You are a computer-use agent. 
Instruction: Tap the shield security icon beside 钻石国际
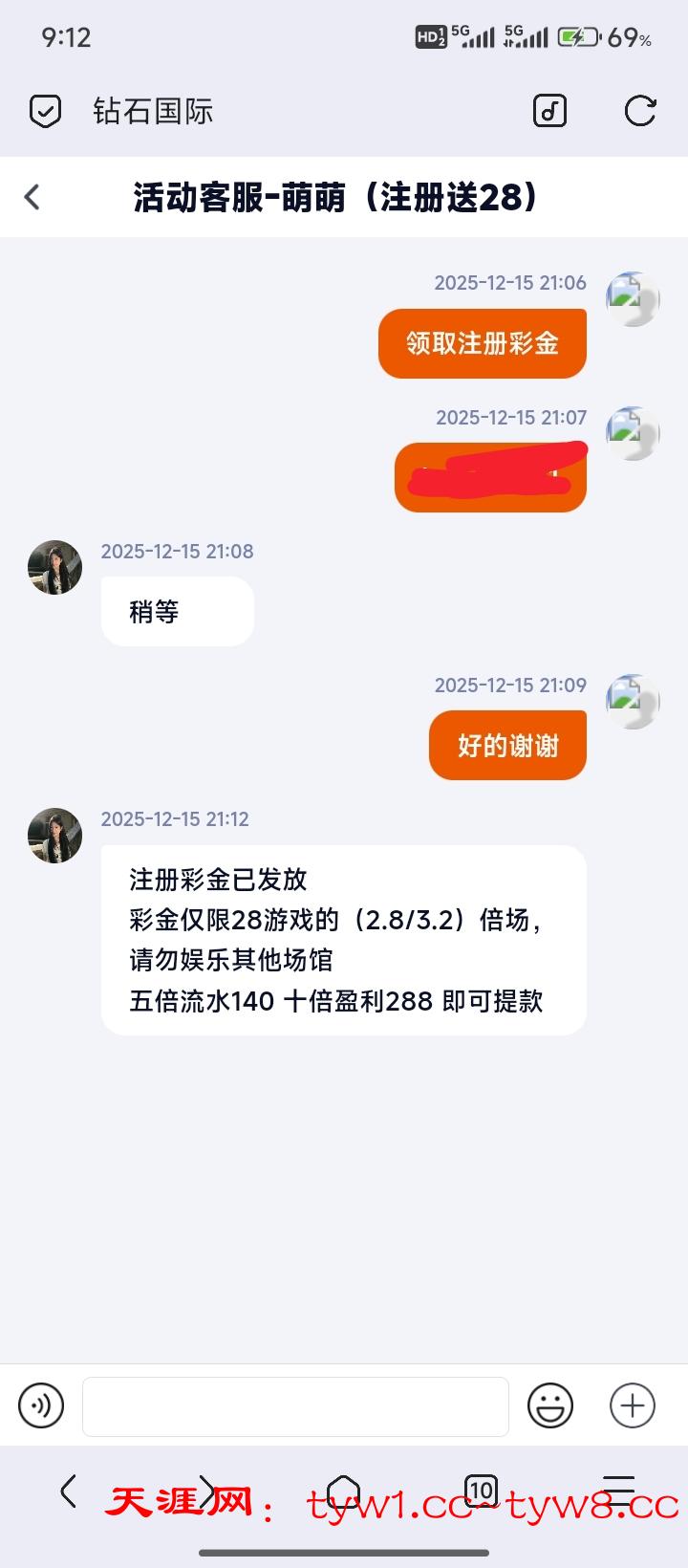click(45, 111)
